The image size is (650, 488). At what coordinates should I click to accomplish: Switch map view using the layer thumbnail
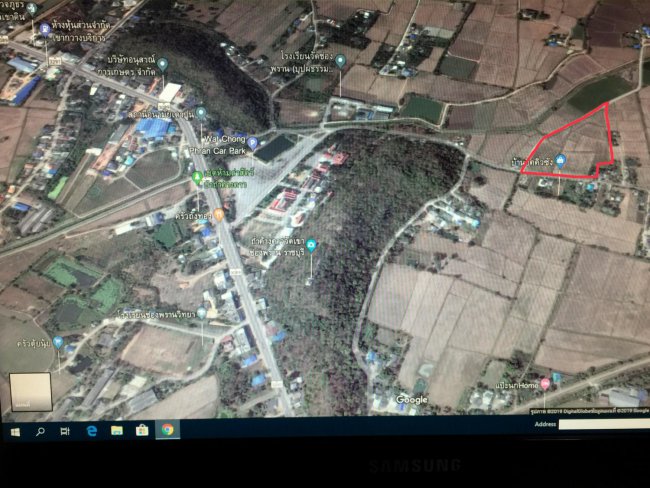point(29,391)
